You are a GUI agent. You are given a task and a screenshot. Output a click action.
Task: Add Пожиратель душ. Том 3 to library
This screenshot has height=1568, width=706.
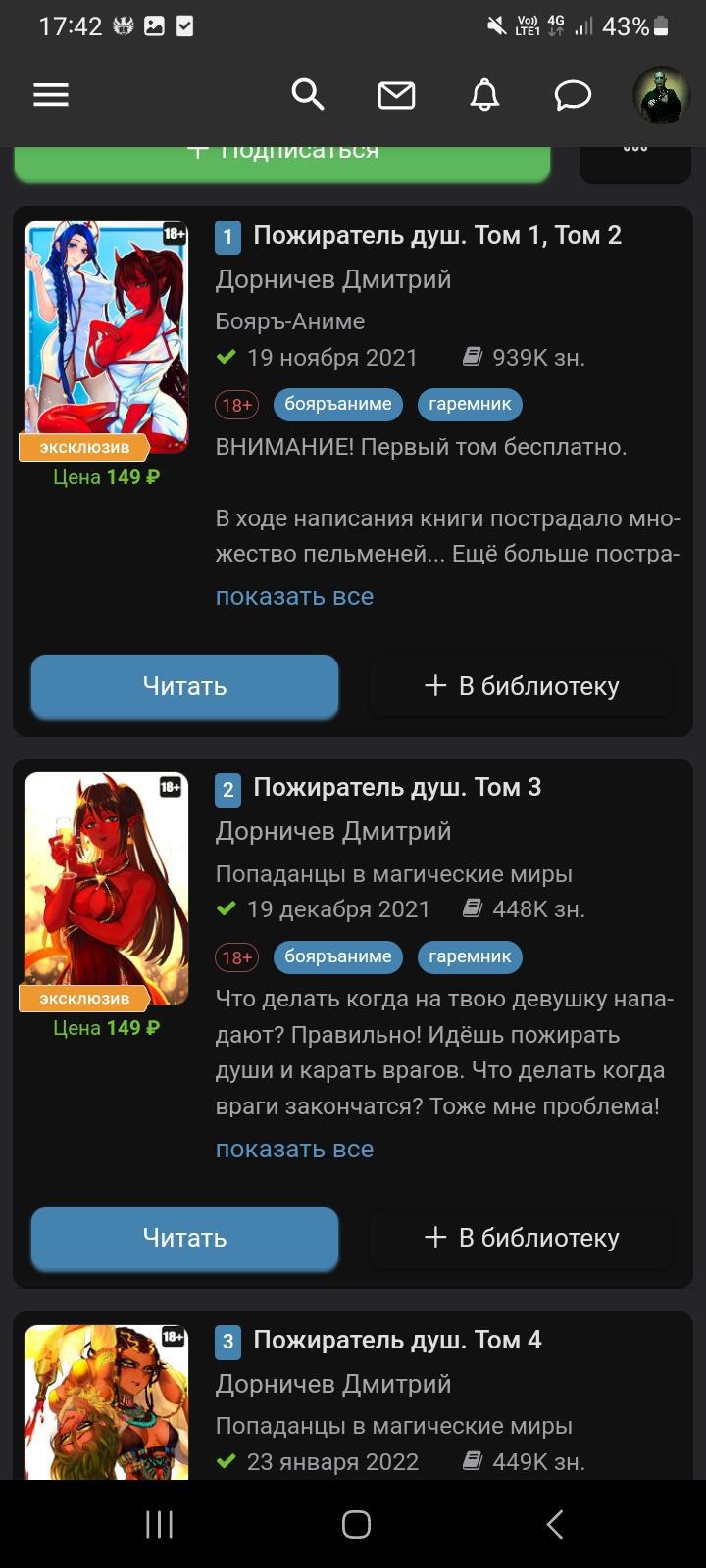click(522, 1238)
